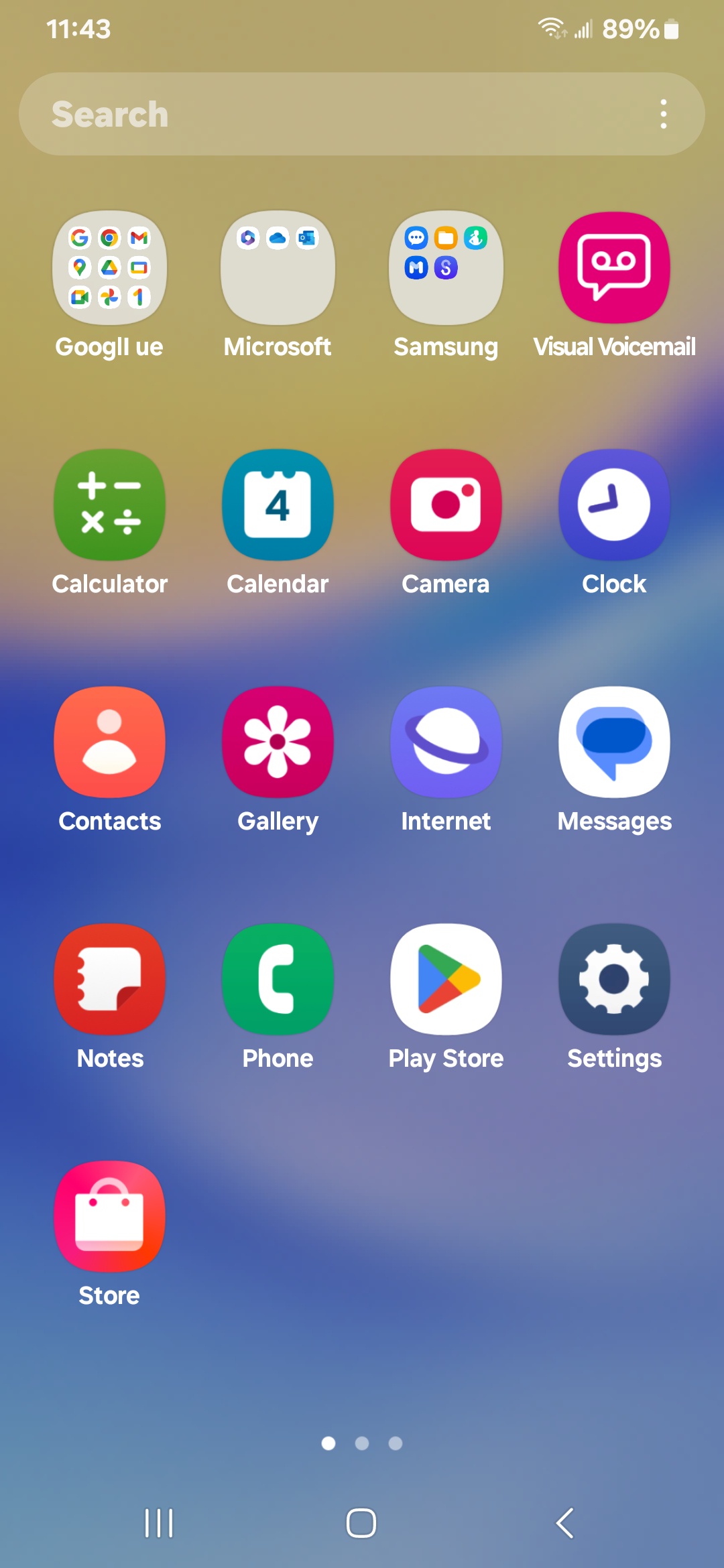Launch the Phone app
This screenshot has height=1568, width=724.
(x=278, y=980)
